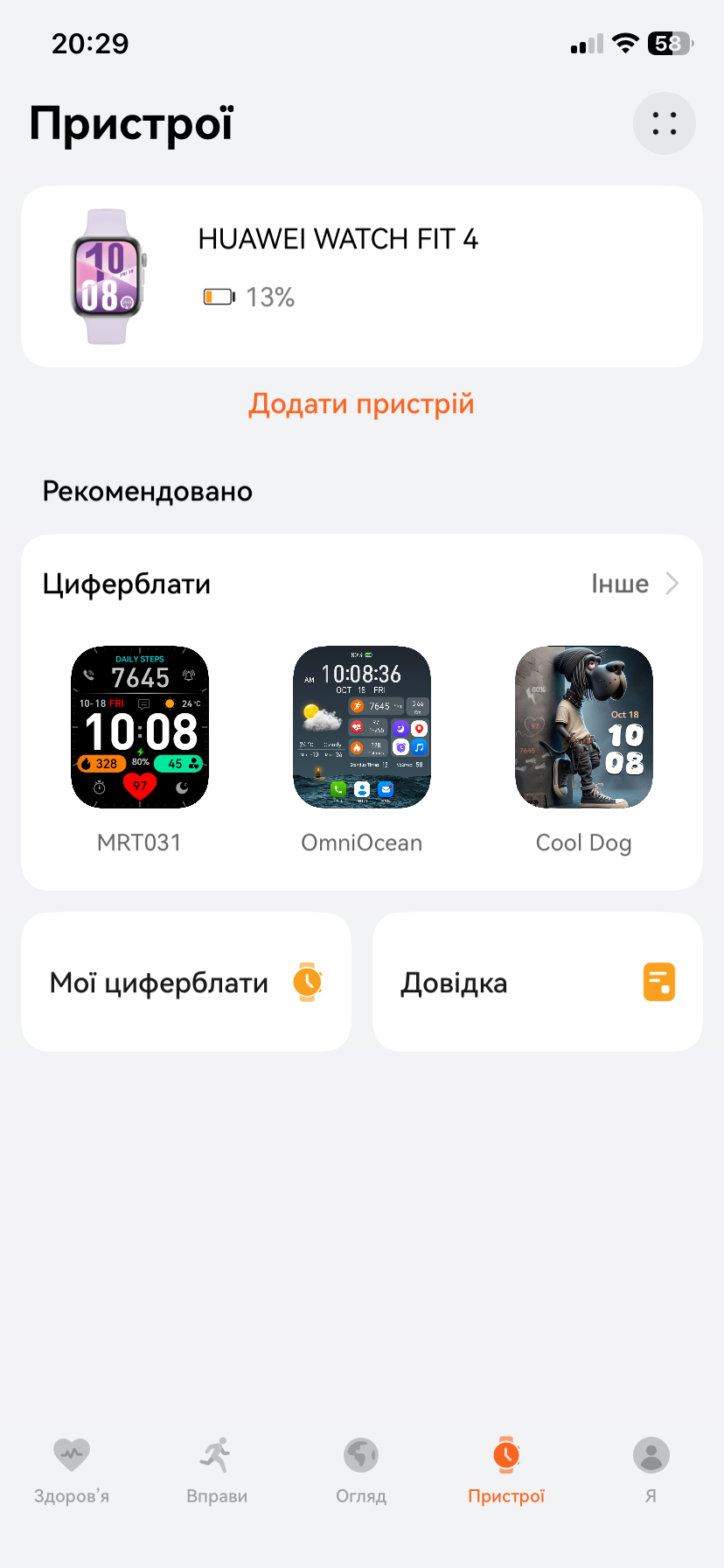
Task: View the Cool Dog watch face
Action: tap(584, 727)
